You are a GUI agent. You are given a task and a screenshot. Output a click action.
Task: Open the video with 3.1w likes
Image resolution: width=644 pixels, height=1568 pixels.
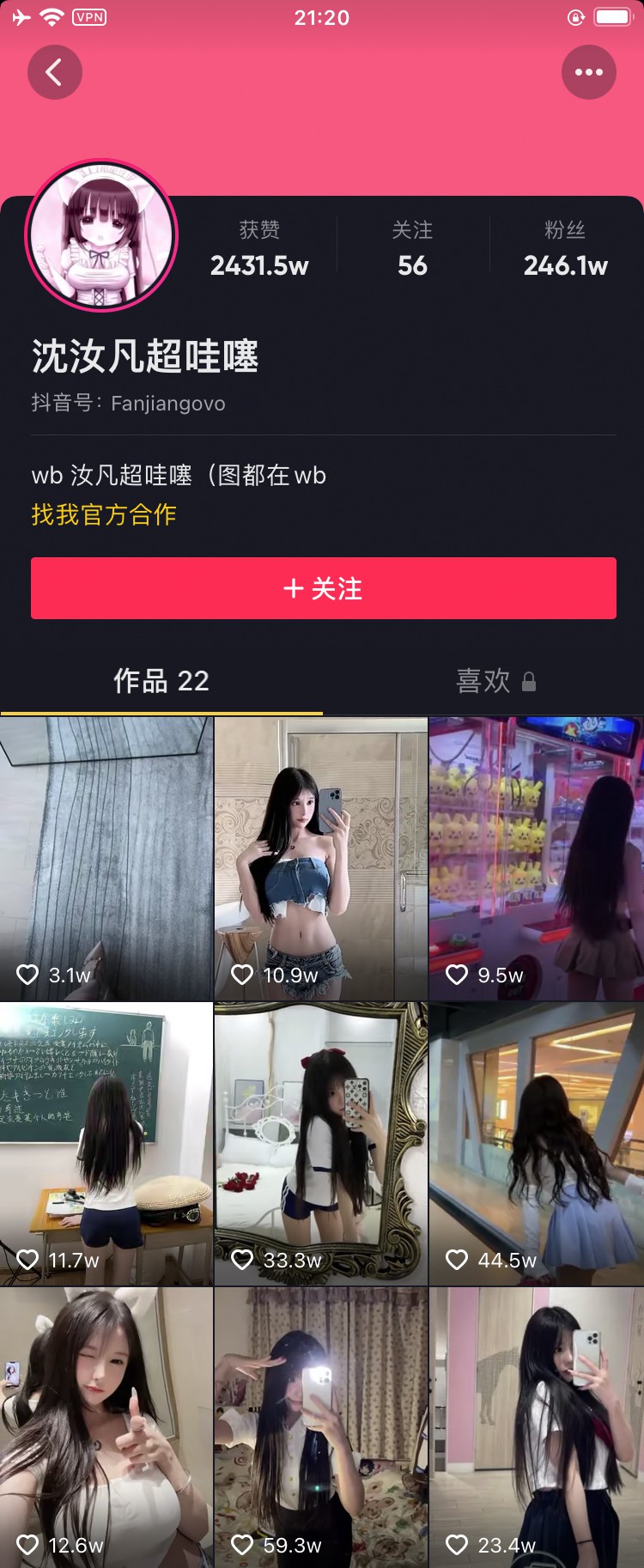[106, 859]
